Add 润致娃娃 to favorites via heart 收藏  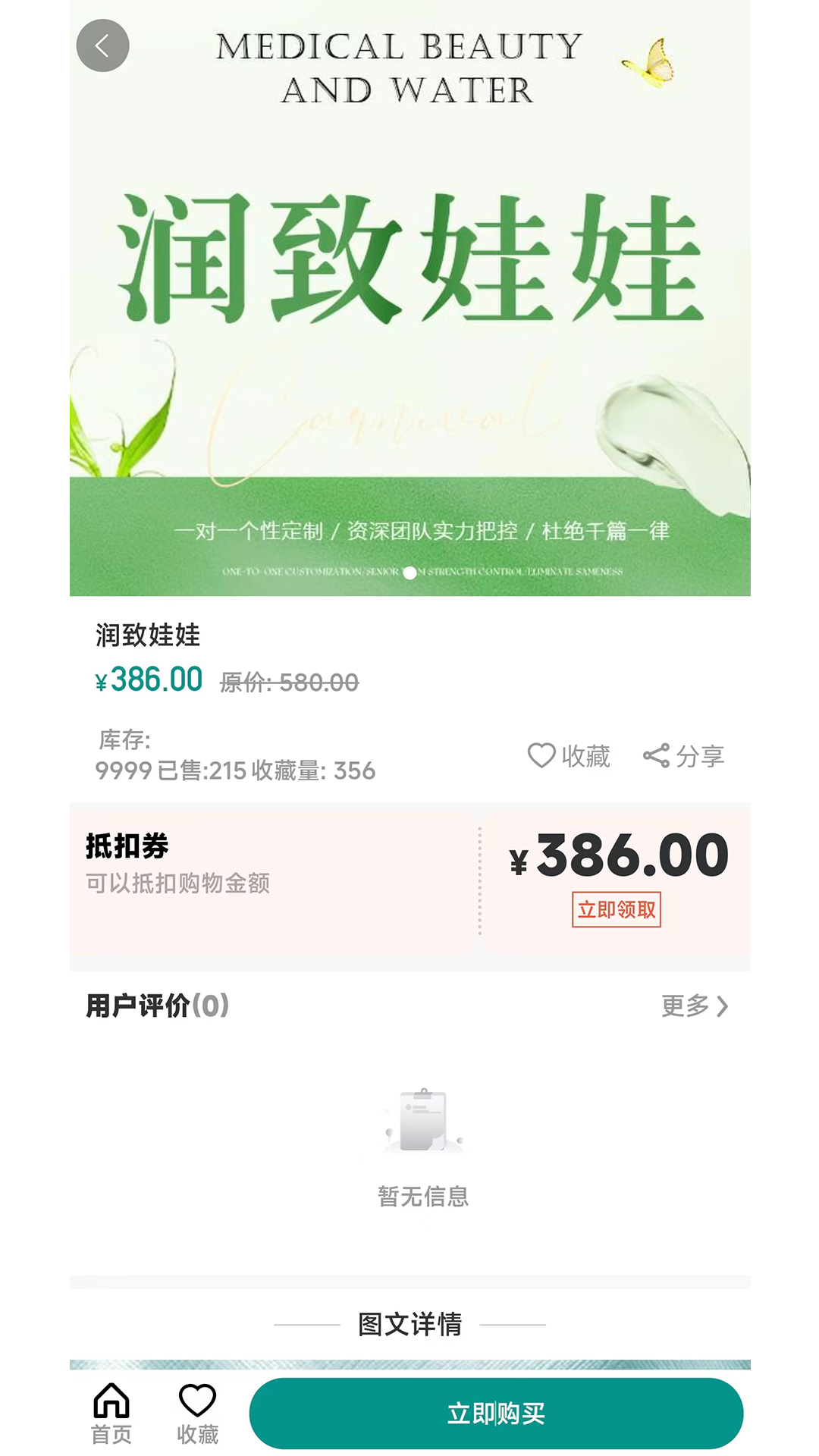tap(569, 756)
